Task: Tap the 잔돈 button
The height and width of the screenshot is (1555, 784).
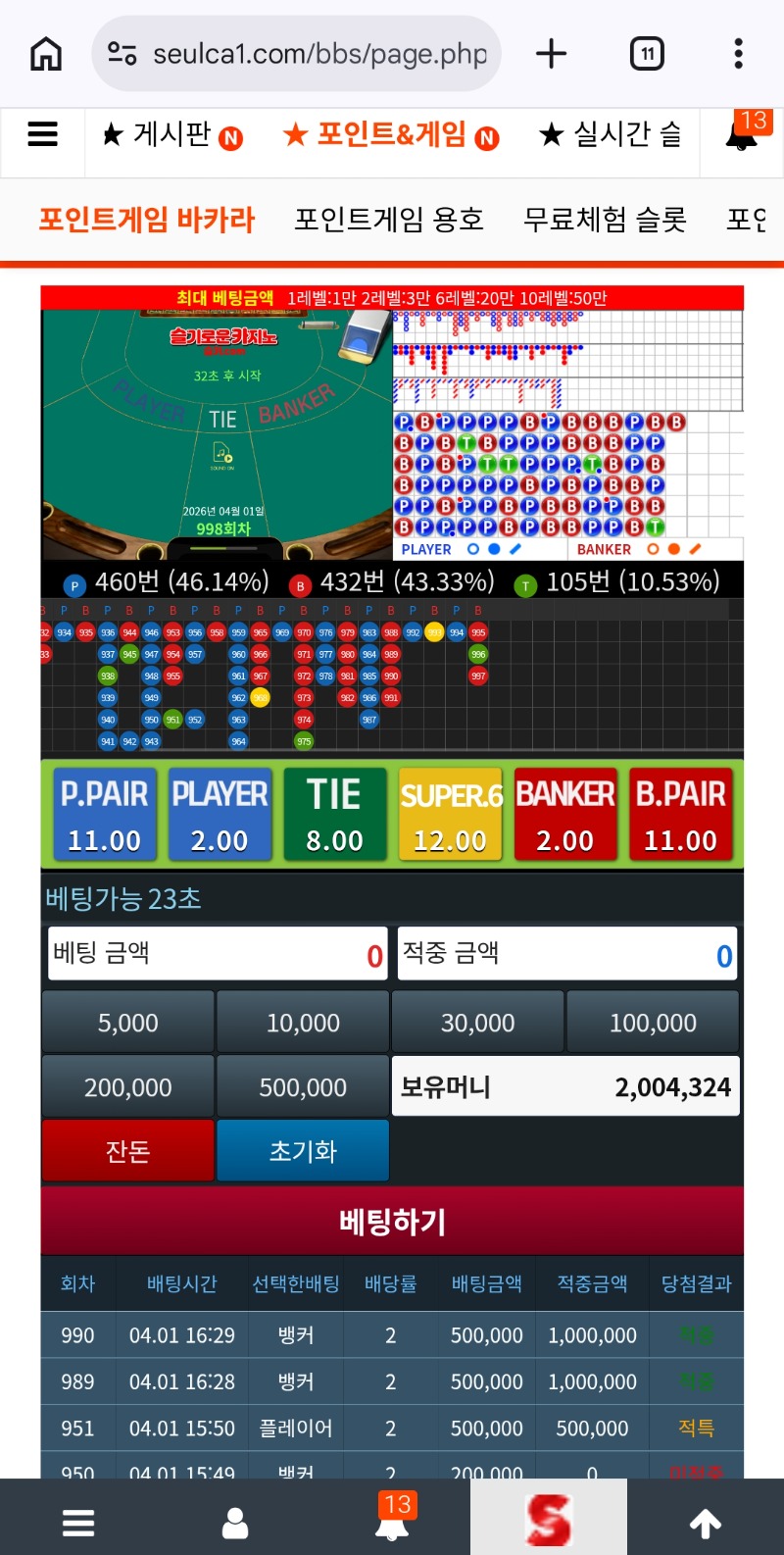Action: coord(127,1150)
